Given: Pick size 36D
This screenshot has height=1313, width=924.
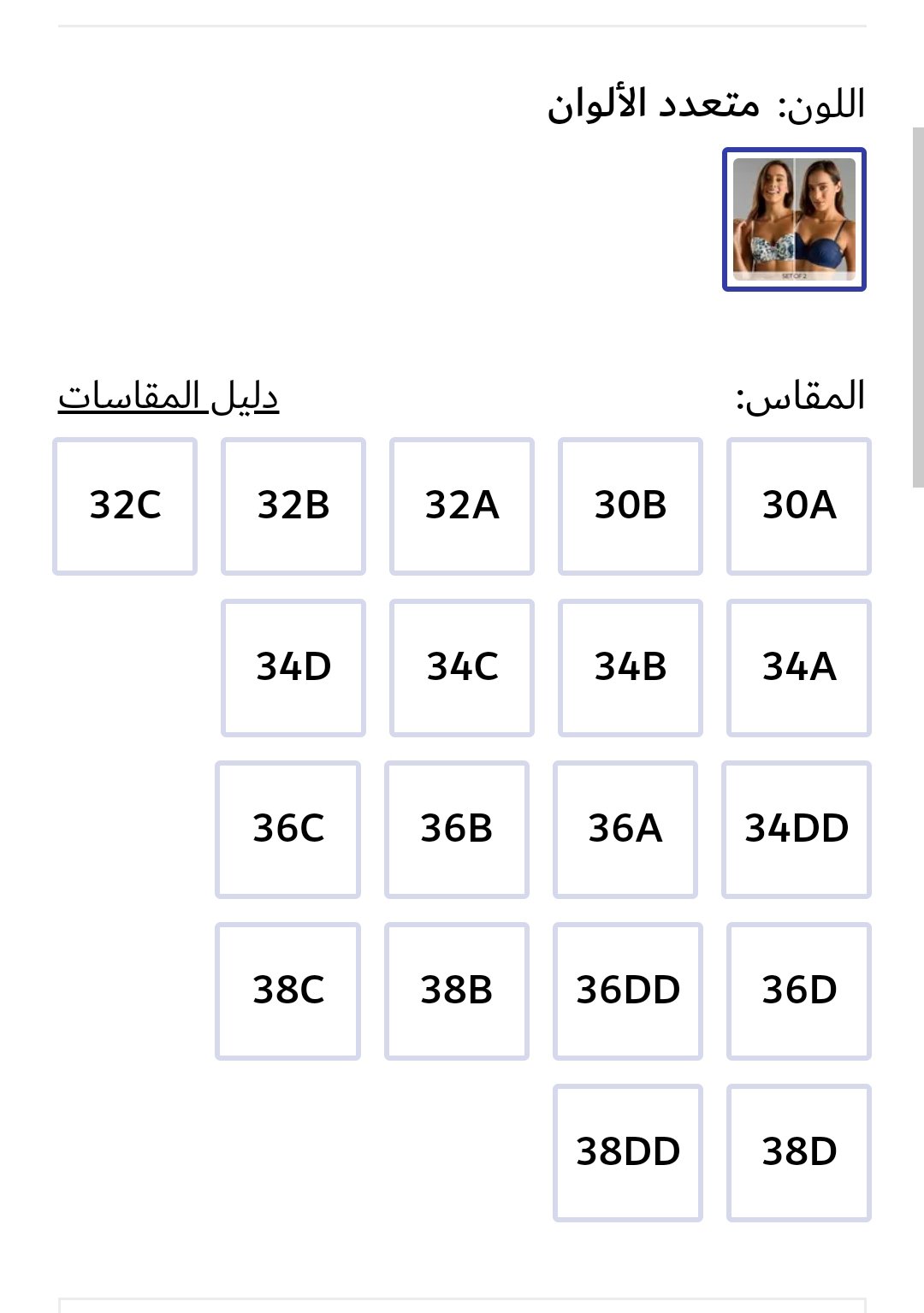Looking at the screenshot, I should [x=798, y=991].
